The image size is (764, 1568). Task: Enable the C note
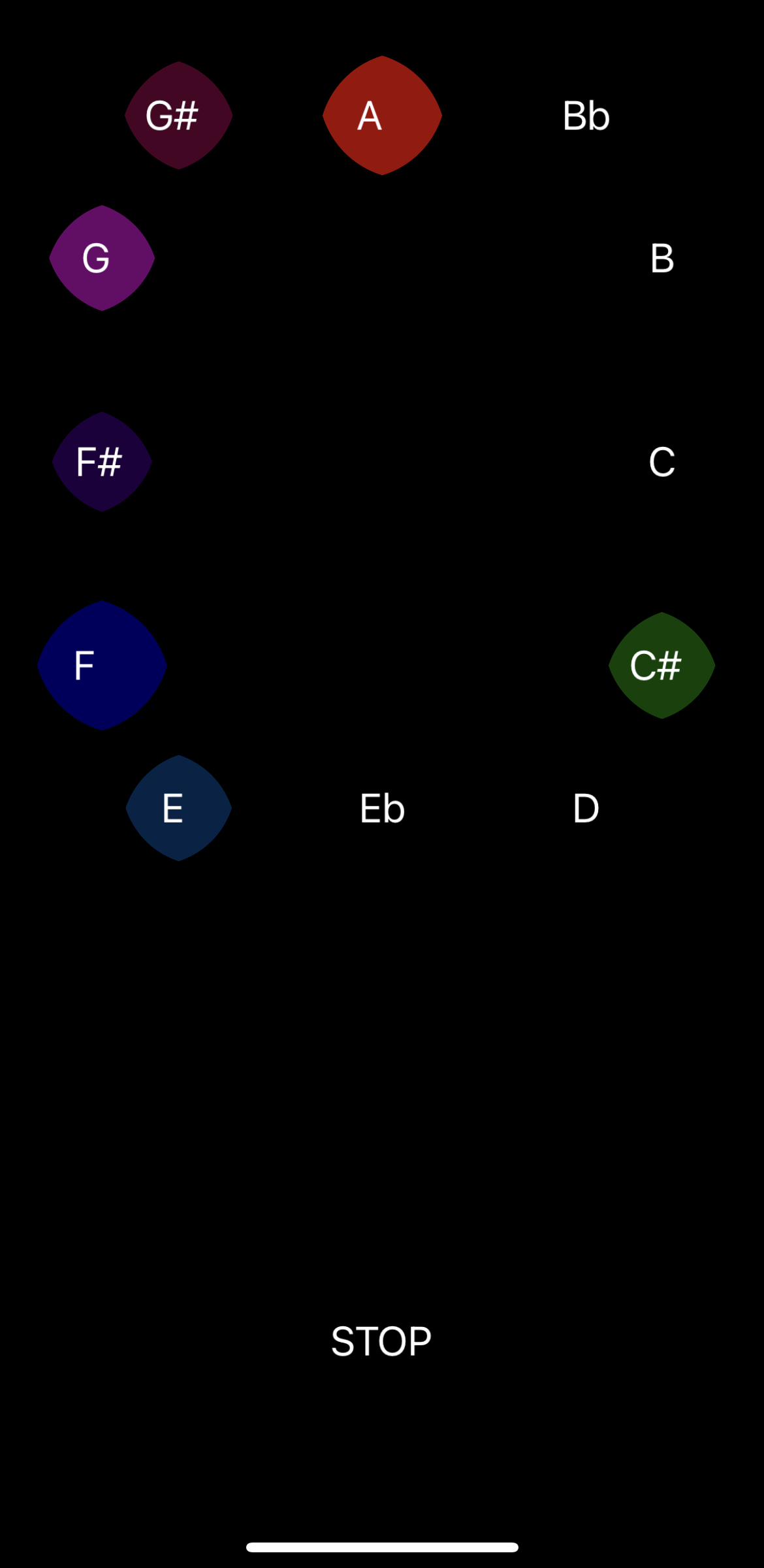point(661,463)
